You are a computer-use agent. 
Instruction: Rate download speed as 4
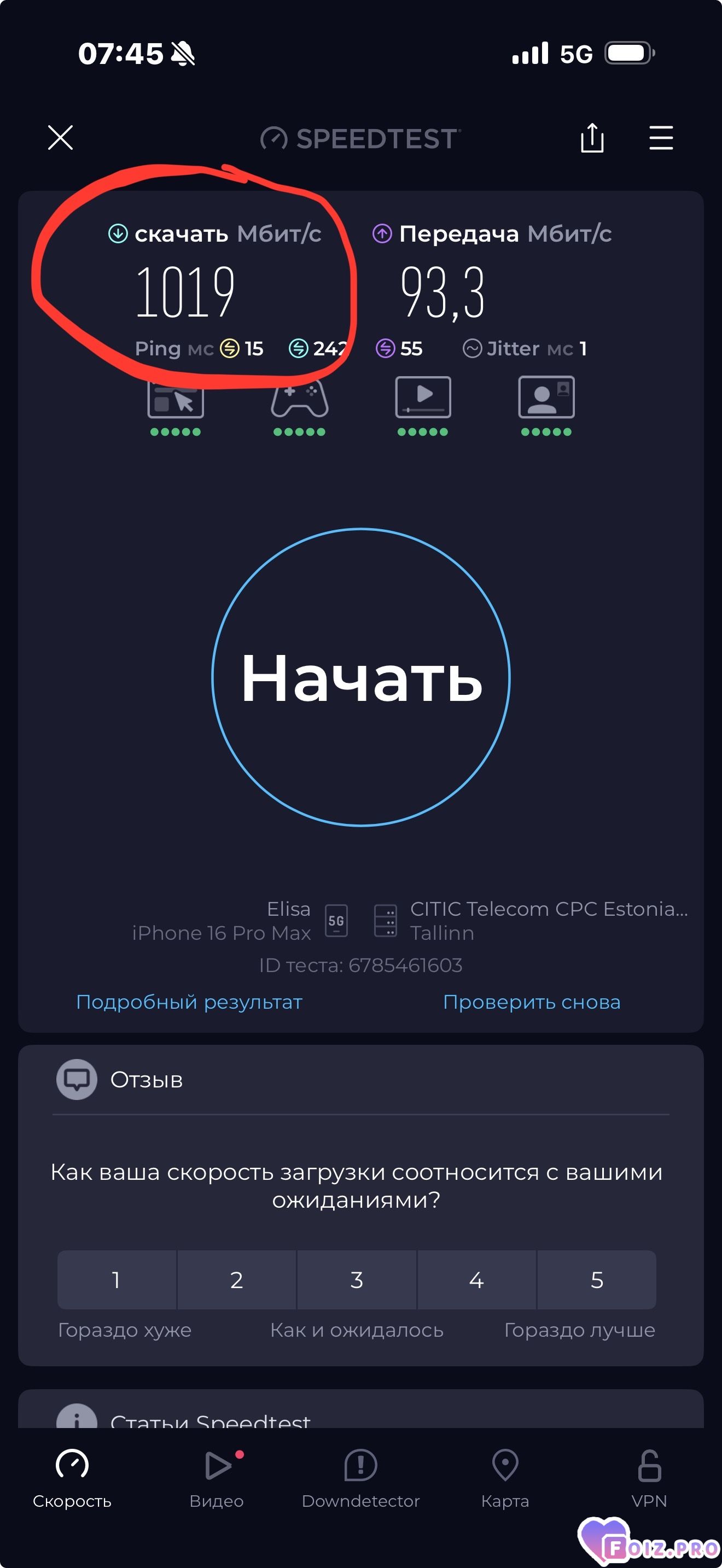(x=476, y=1279)
